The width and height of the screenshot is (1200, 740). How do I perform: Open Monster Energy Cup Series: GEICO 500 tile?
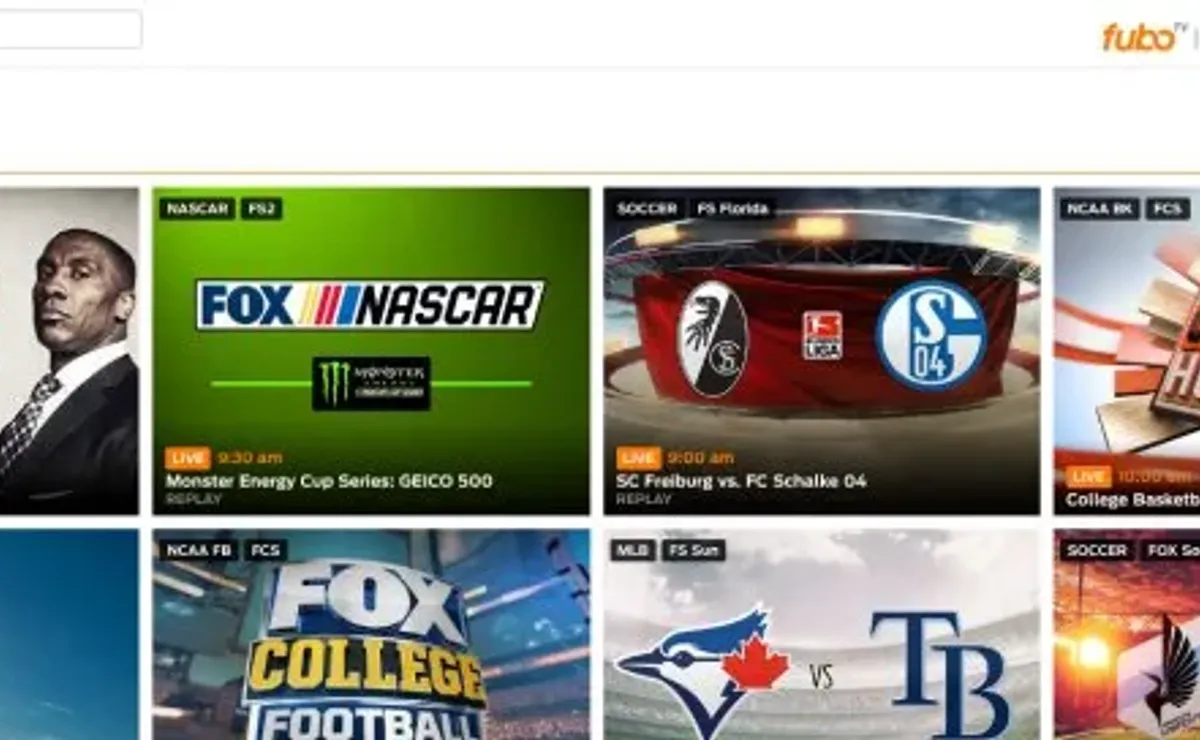[371, 350]
